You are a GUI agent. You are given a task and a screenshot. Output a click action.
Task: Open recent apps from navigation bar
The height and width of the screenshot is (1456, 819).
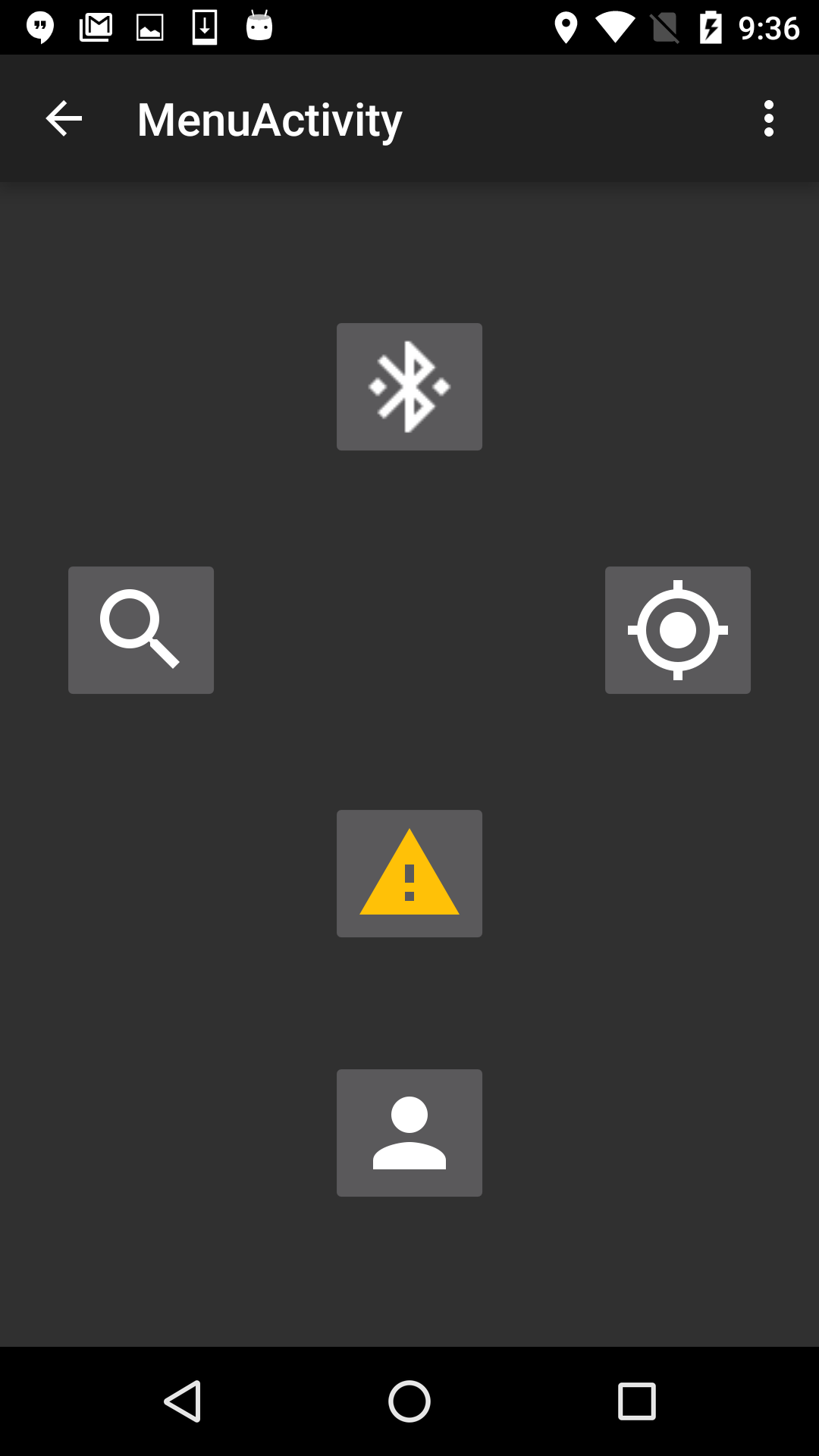pyautogui.click(x=637, y=1401)
